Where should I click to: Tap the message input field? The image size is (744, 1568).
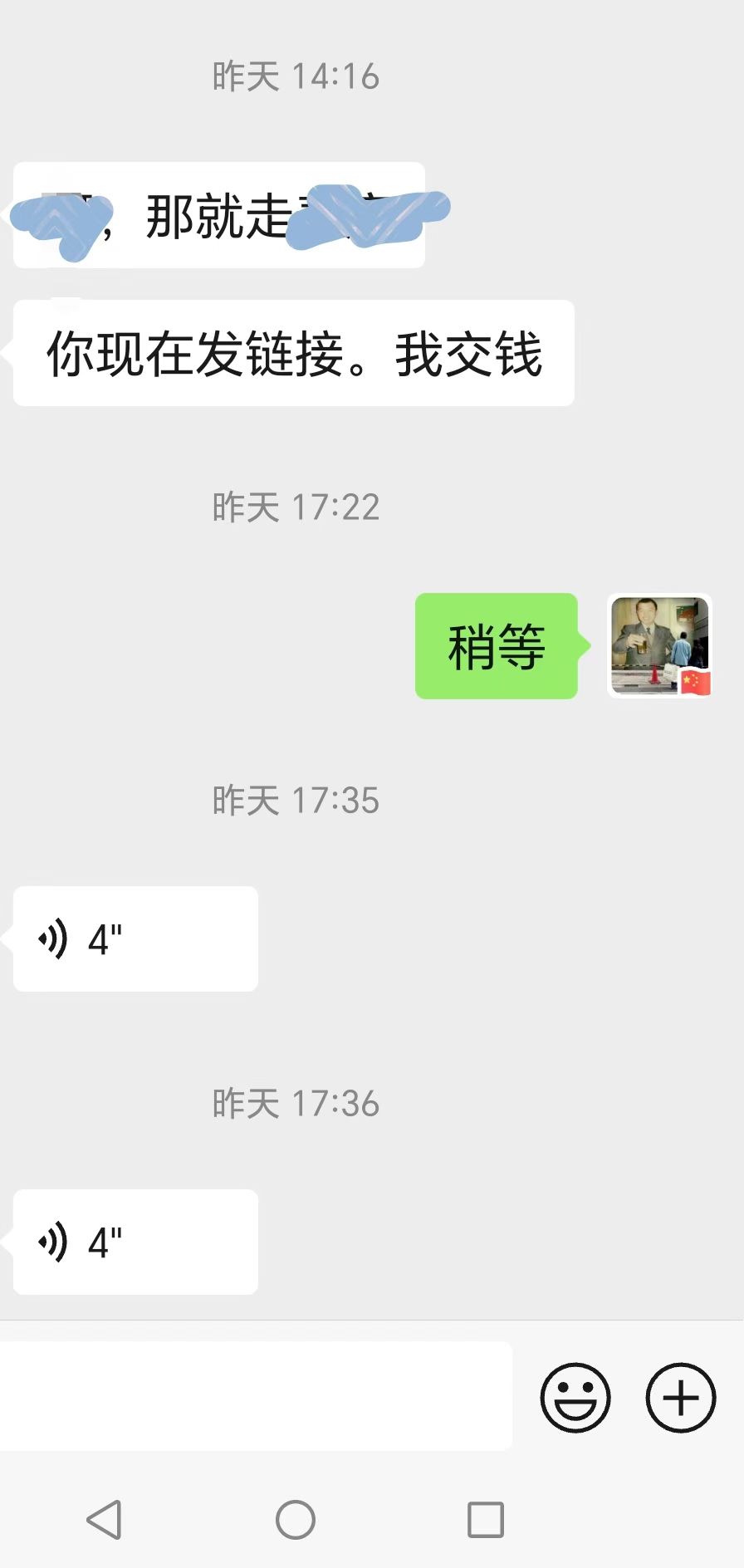tap(256, 1397)
